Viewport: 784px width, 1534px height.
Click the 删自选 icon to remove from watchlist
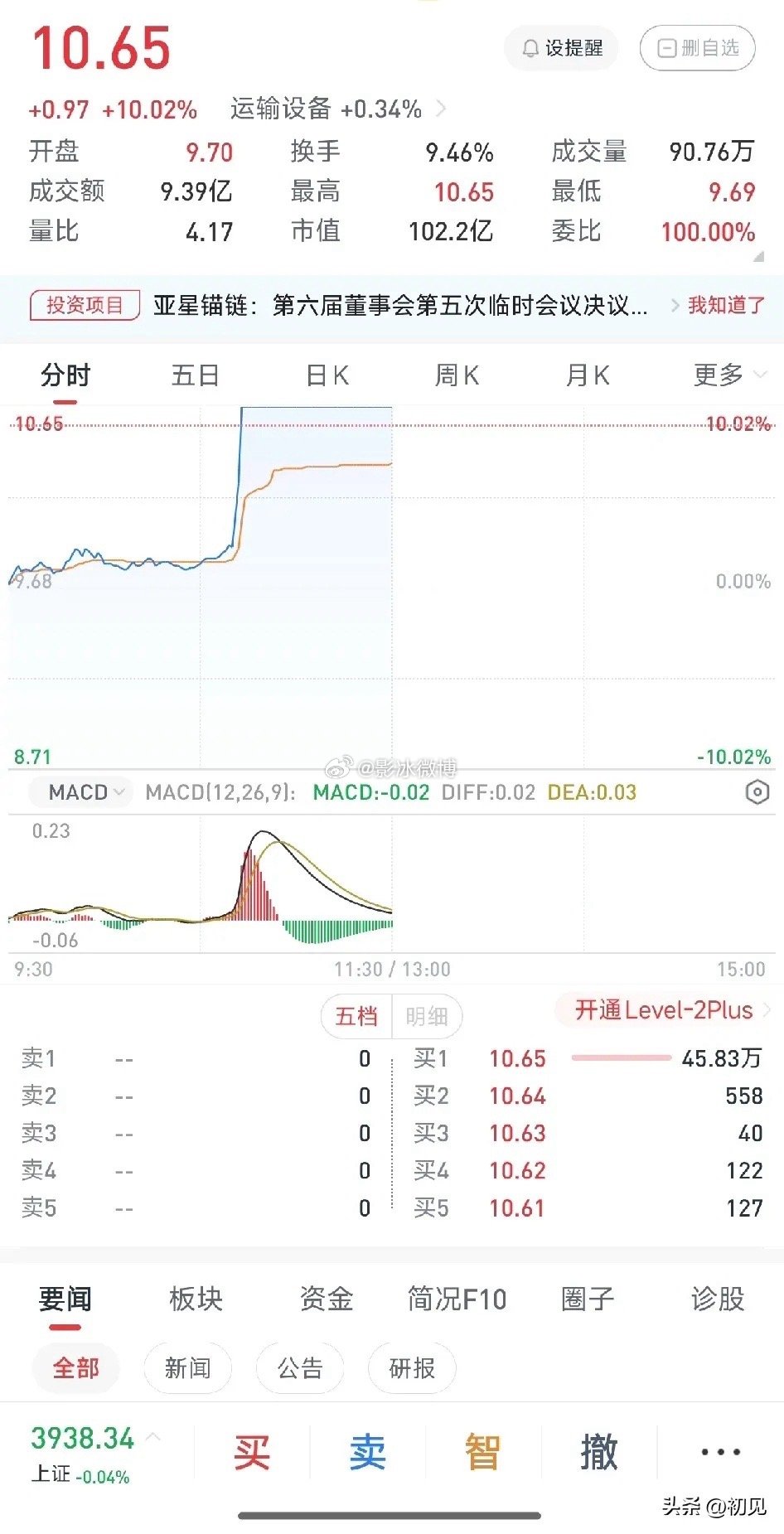pos(665,48)
